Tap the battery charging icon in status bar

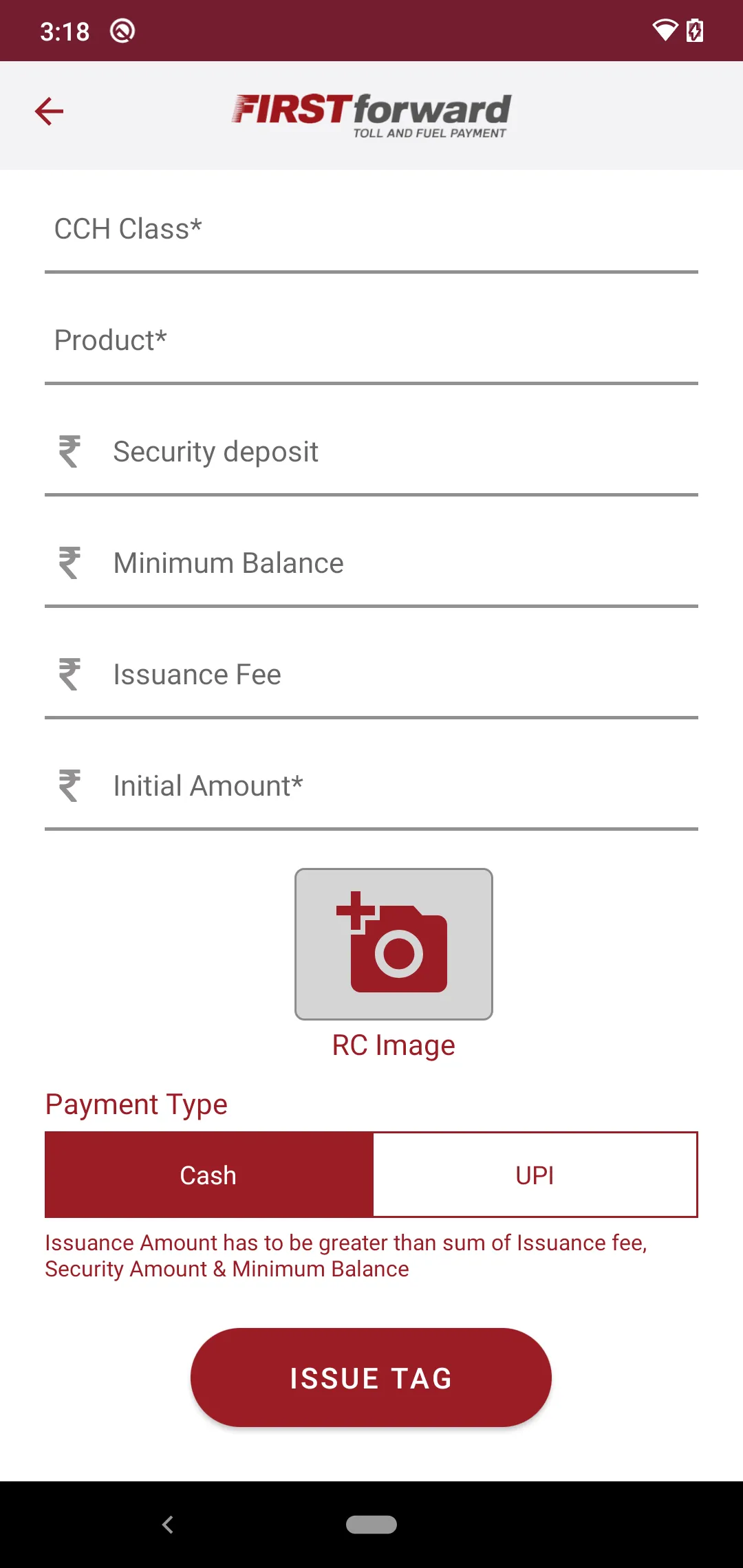tap(695, 30)
